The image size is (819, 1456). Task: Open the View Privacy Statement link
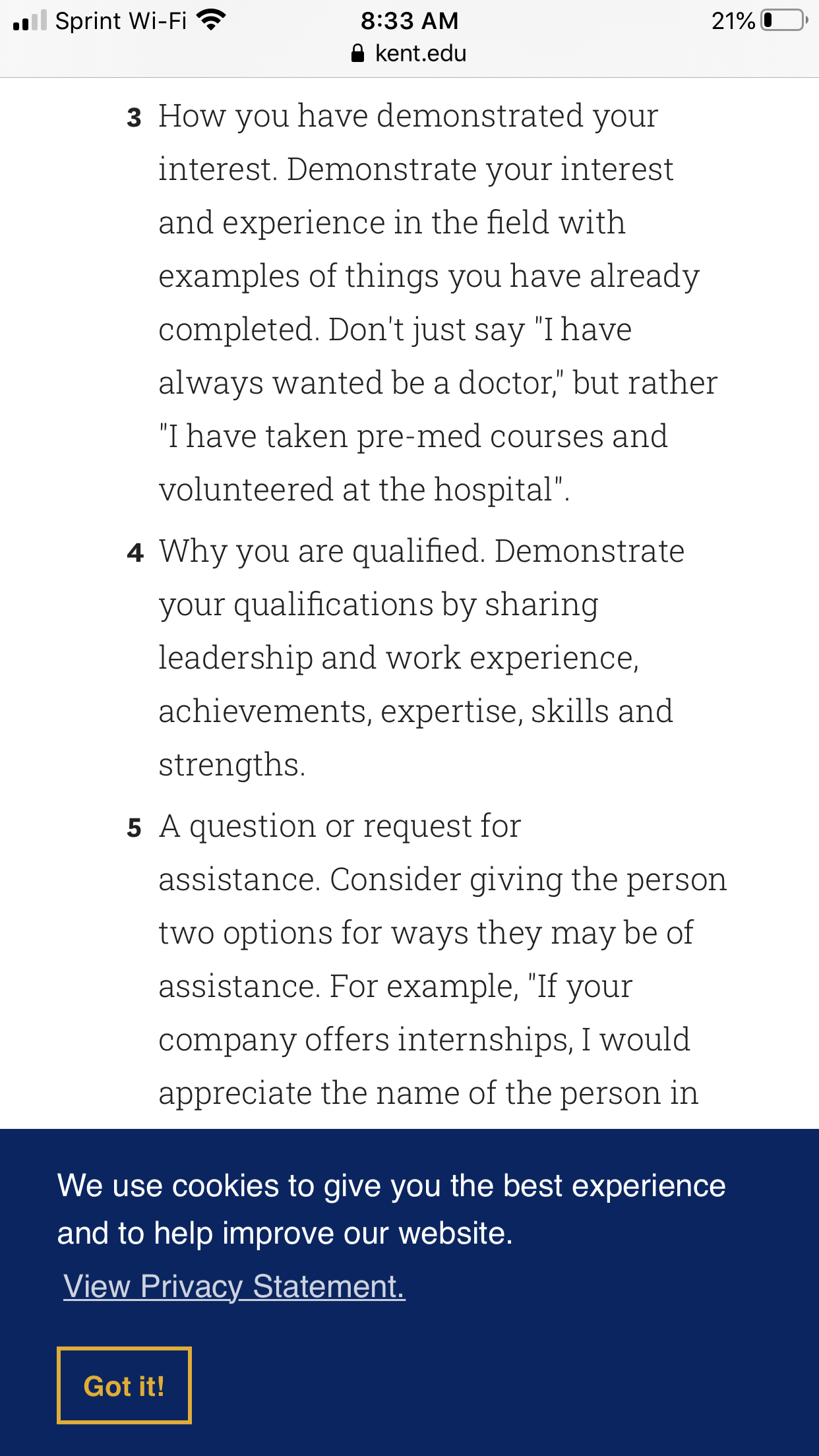(234, 1287)
